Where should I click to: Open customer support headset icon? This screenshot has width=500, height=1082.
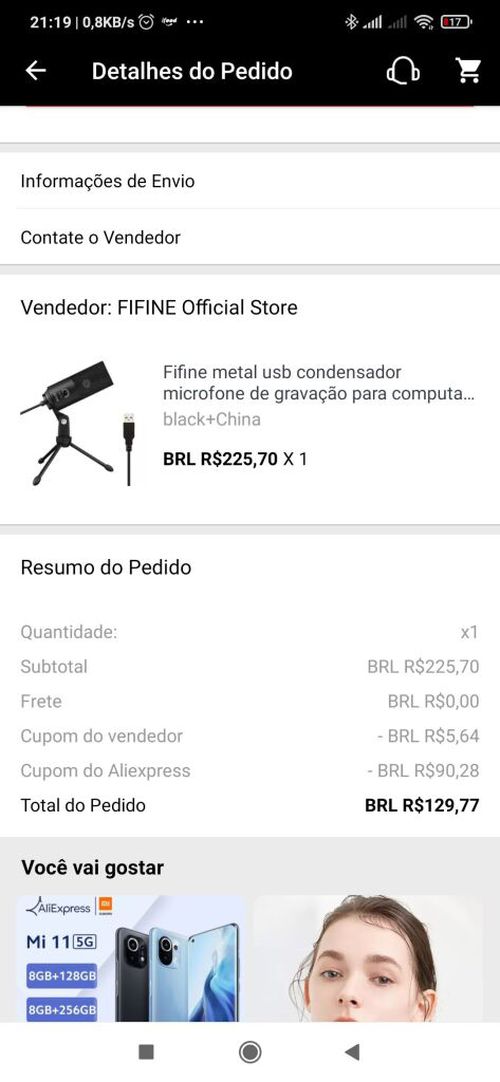pyautogui.click(x=403, y=70)
